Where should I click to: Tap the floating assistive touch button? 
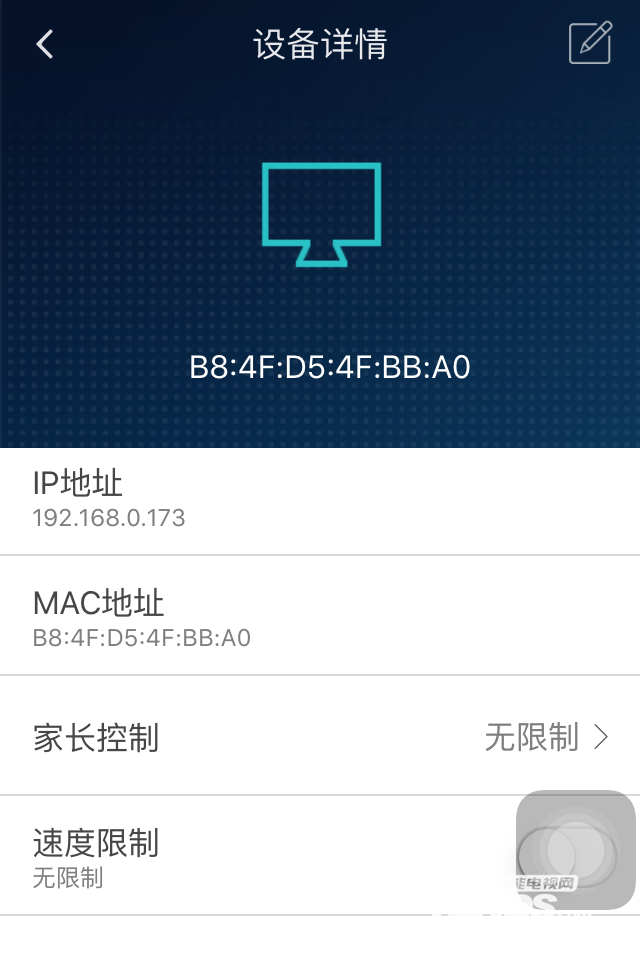click(x=575, y=850)
